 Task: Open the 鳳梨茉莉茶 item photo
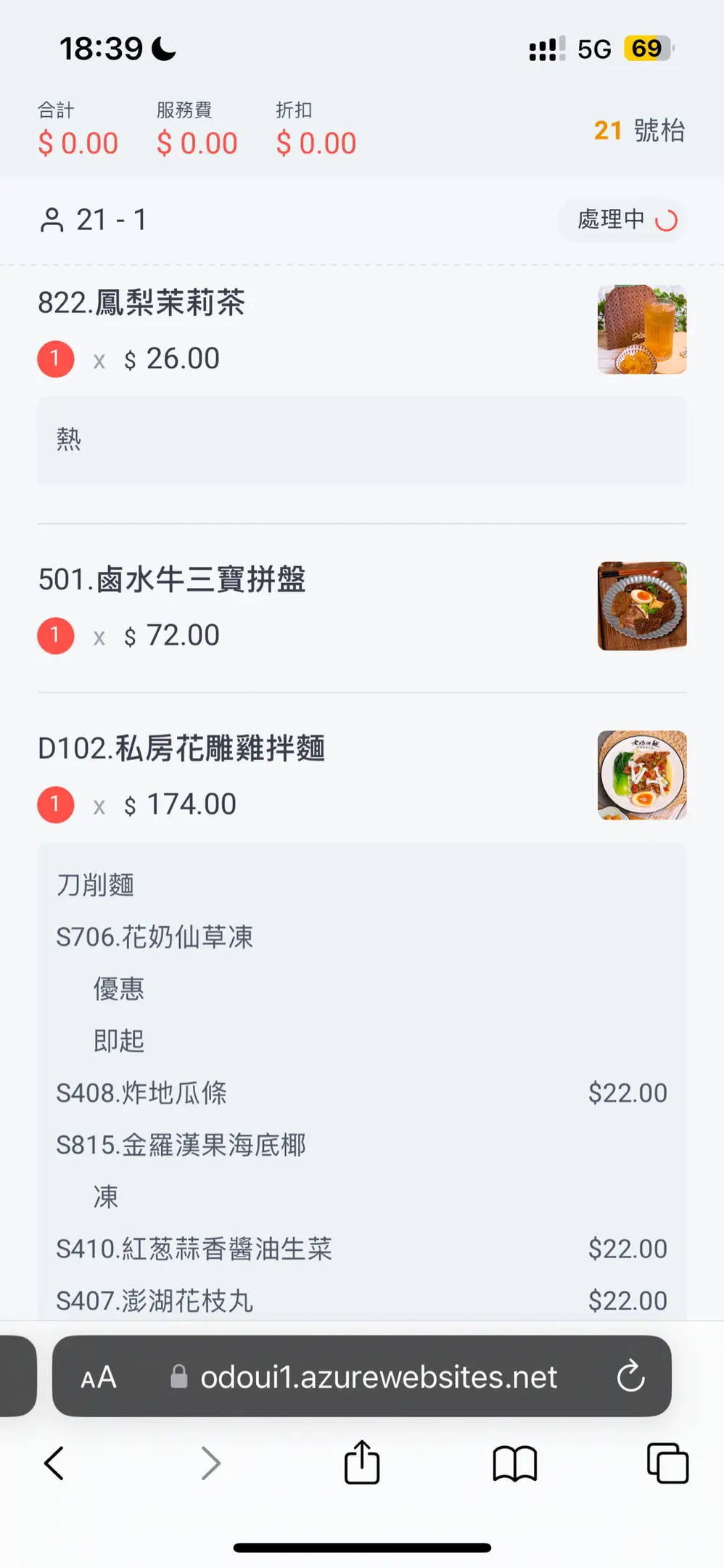click(x=641, y=330)
